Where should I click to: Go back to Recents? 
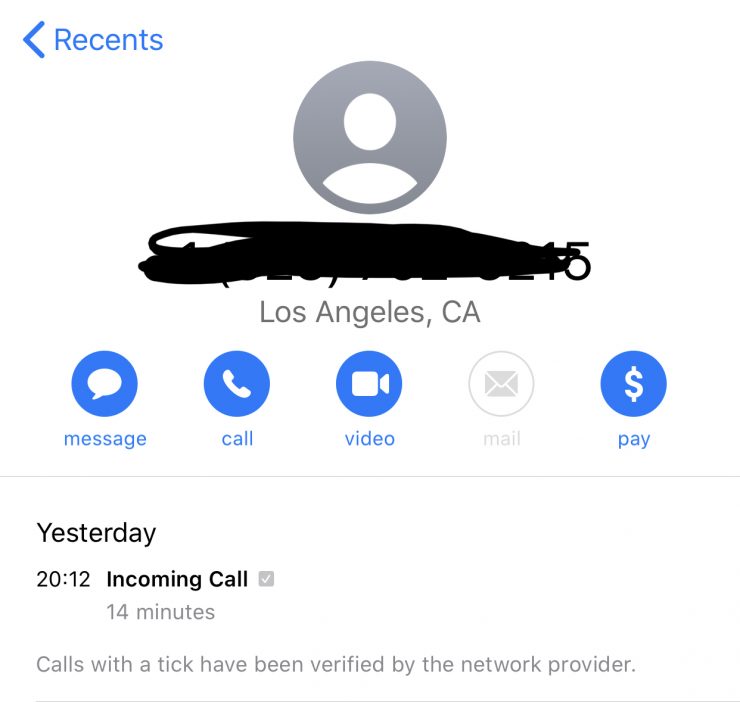coord(92,40)
